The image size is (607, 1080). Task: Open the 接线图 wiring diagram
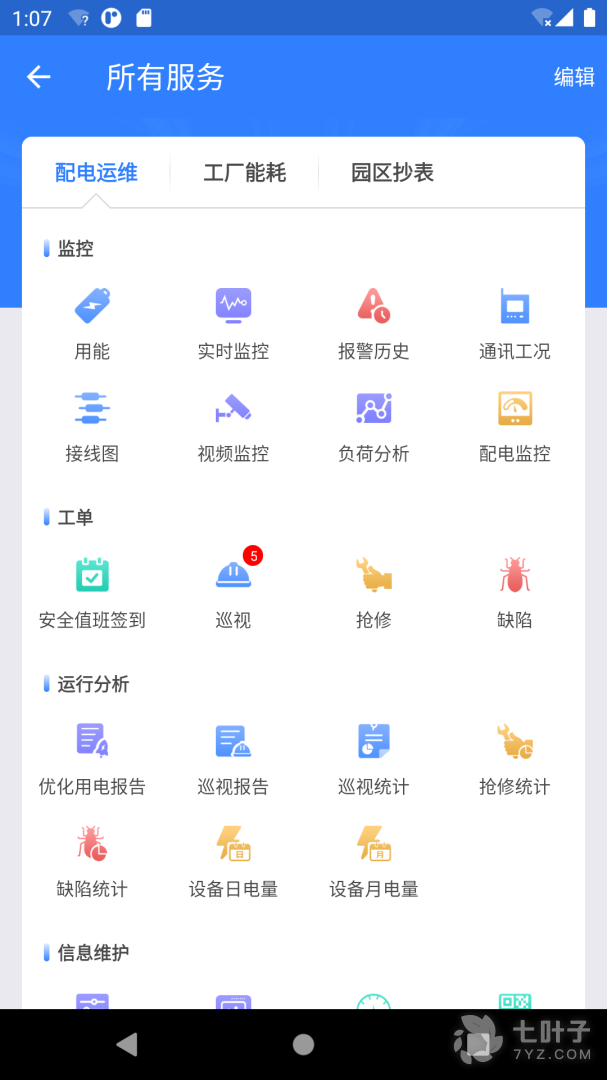coord(92,425)
